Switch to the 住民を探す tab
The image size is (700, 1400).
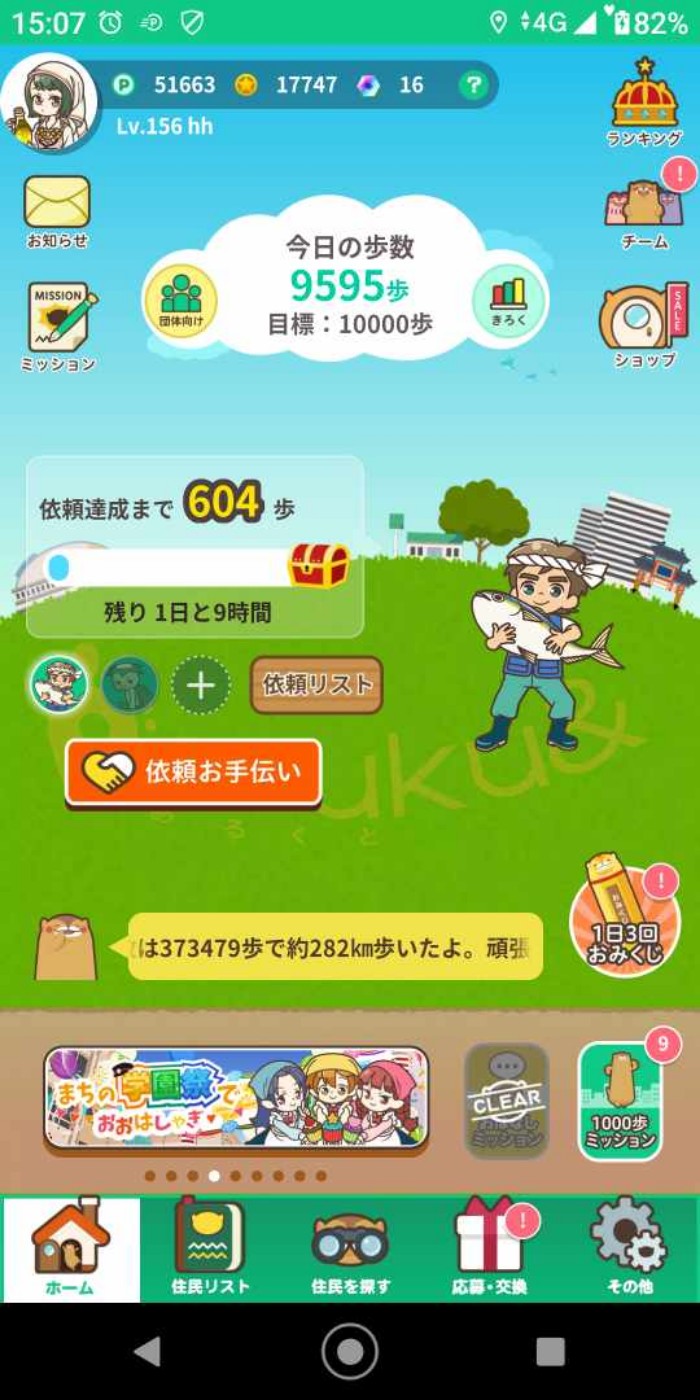(350, 1249)
